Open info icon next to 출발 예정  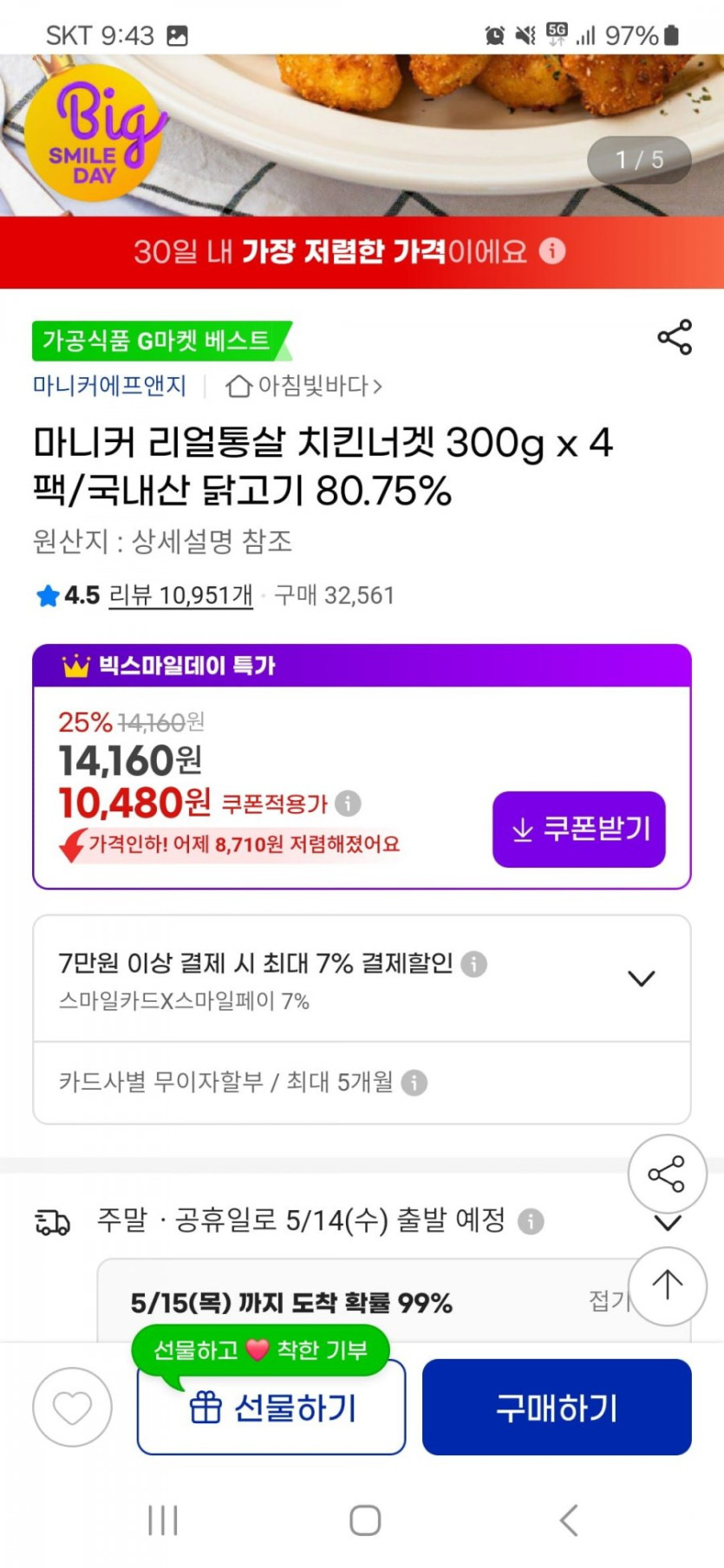(531, 1221)
